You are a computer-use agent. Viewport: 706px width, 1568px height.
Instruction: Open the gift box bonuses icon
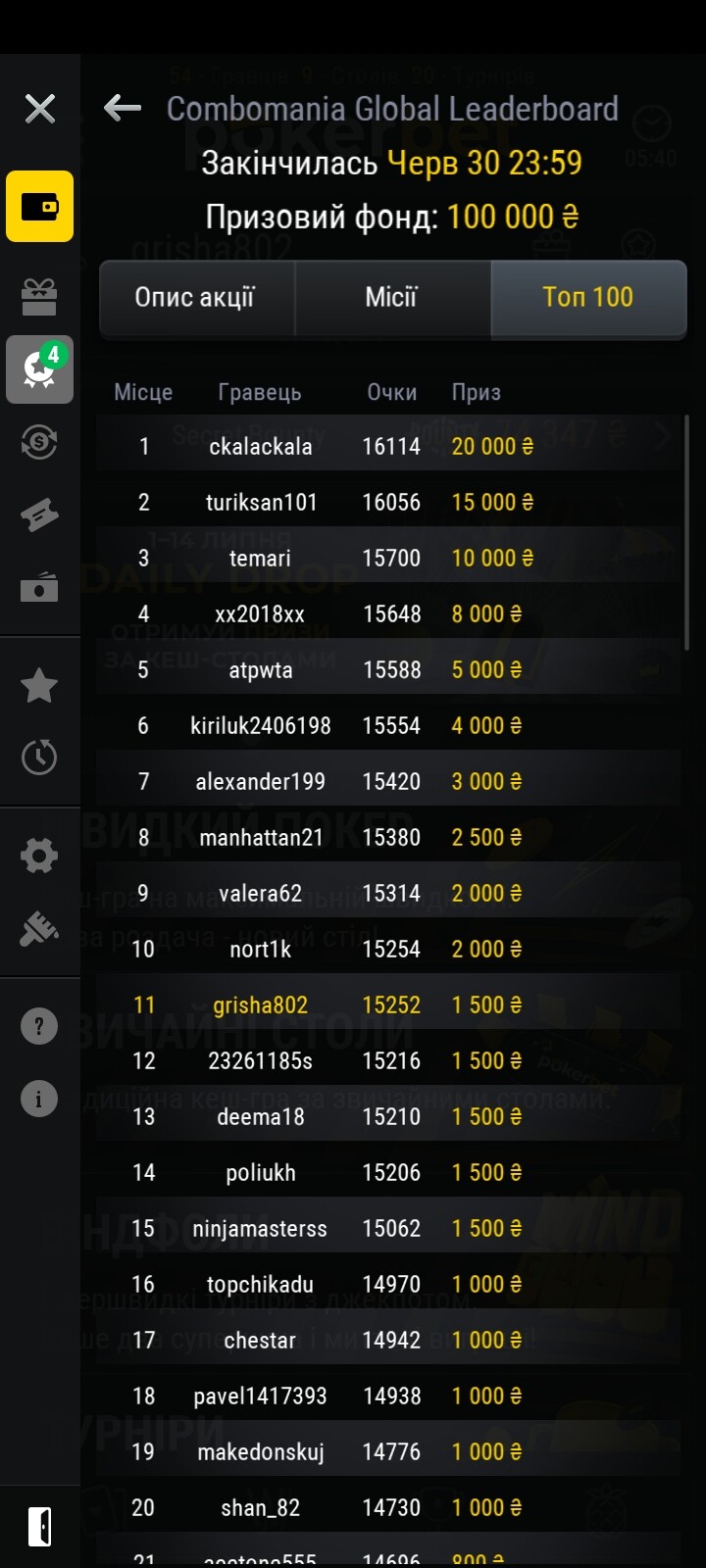[x=39, y=295]
